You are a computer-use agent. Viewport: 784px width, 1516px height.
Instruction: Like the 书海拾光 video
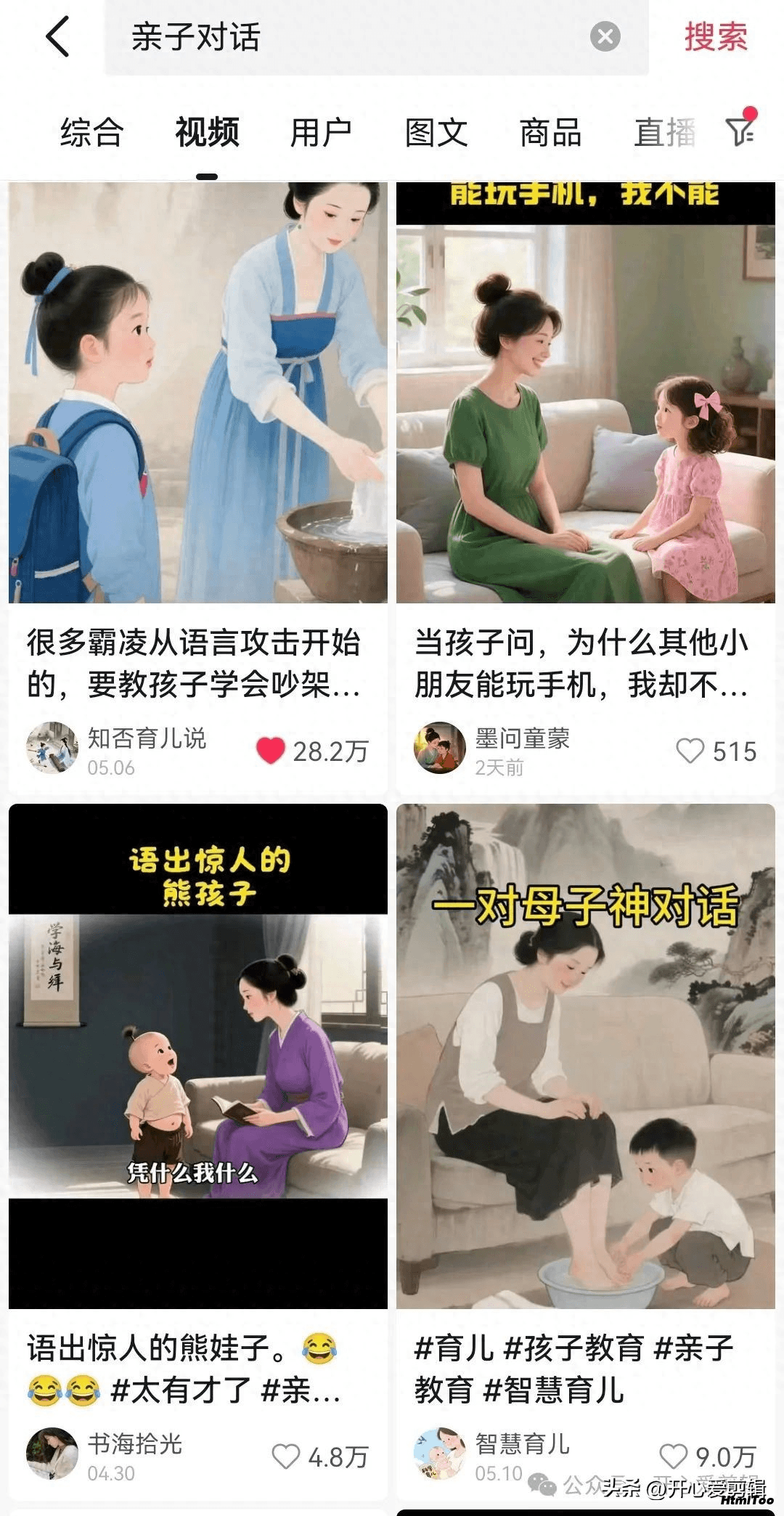click(x=285, y=1456)
